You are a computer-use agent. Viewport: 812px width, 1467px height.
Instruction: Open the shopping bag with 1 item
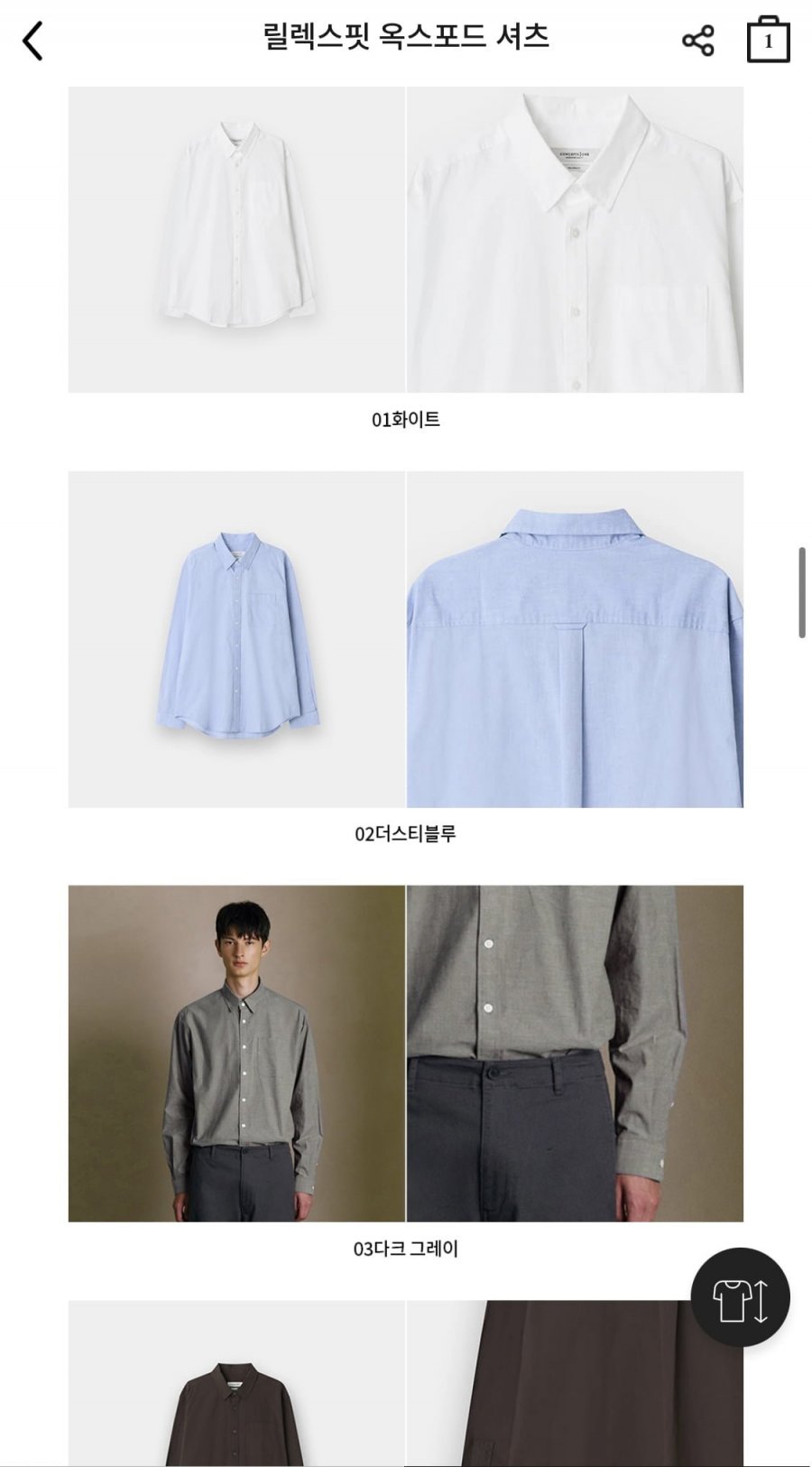(x=768, y=40)
